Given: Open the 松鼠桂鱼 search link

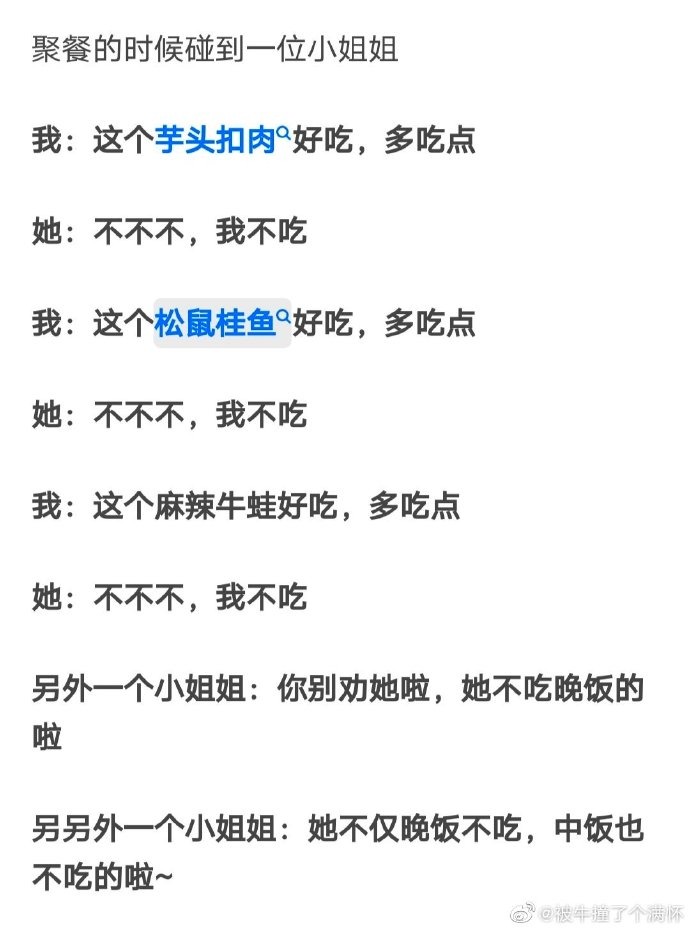Looking at the screenshot, I should point(215,324).
